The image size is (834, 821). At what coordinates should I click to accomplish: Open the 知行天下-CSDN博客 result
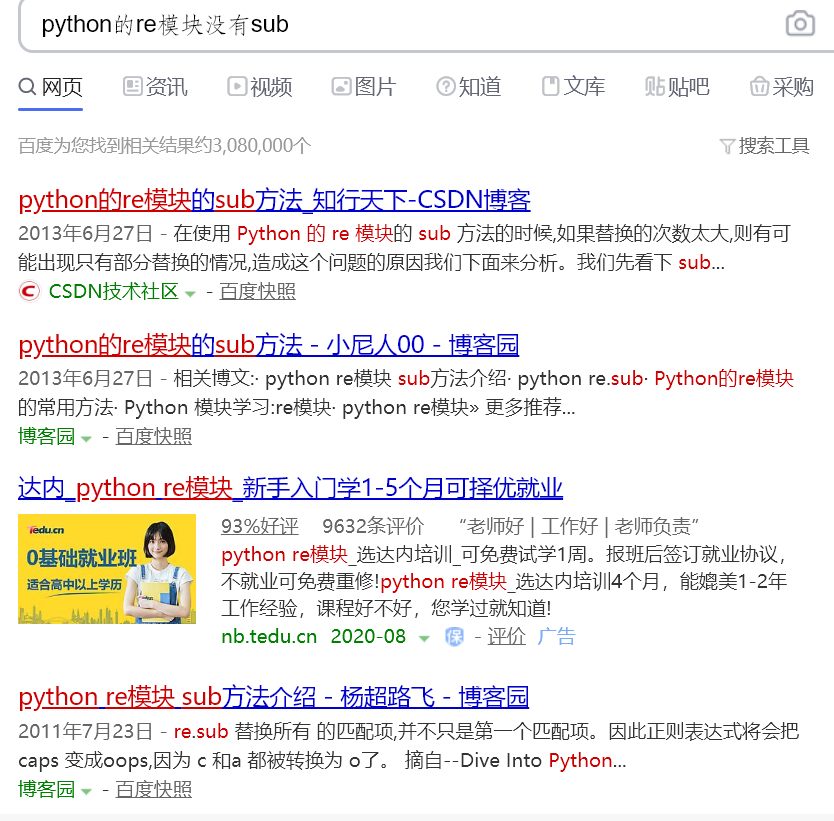tap(274, 199)
